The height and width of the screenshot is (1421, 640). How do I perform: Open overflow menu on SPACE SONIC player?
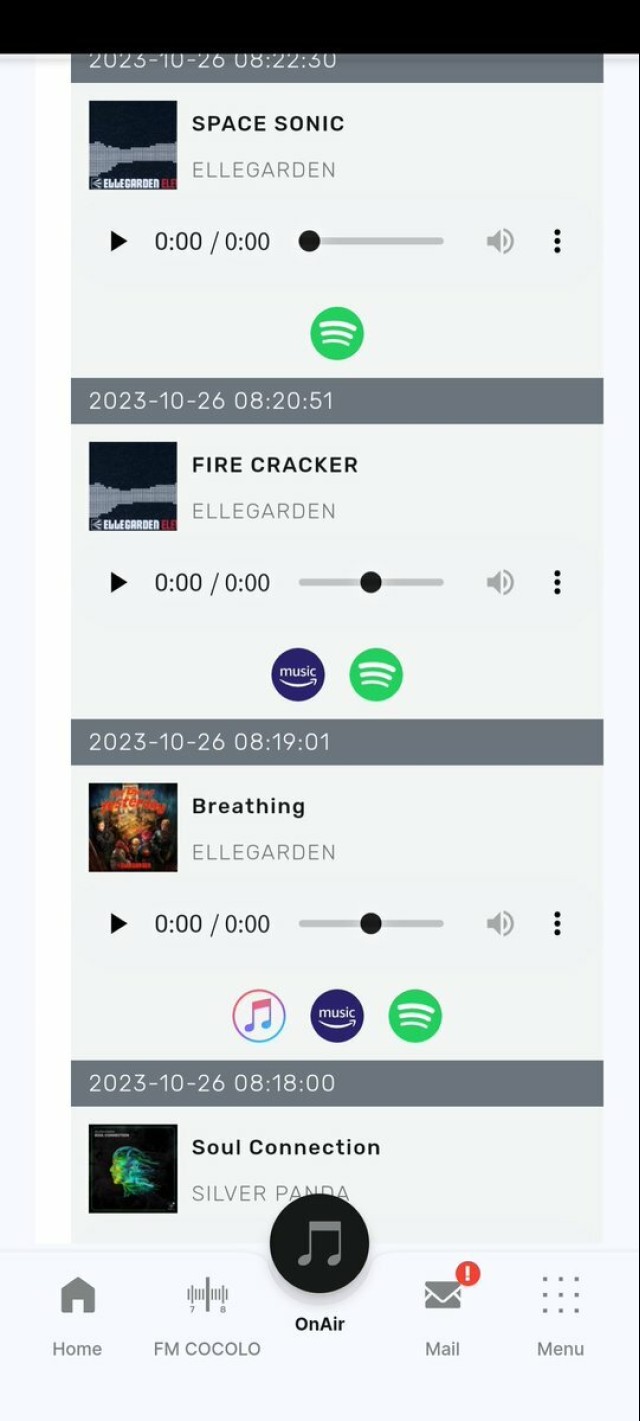557,241
